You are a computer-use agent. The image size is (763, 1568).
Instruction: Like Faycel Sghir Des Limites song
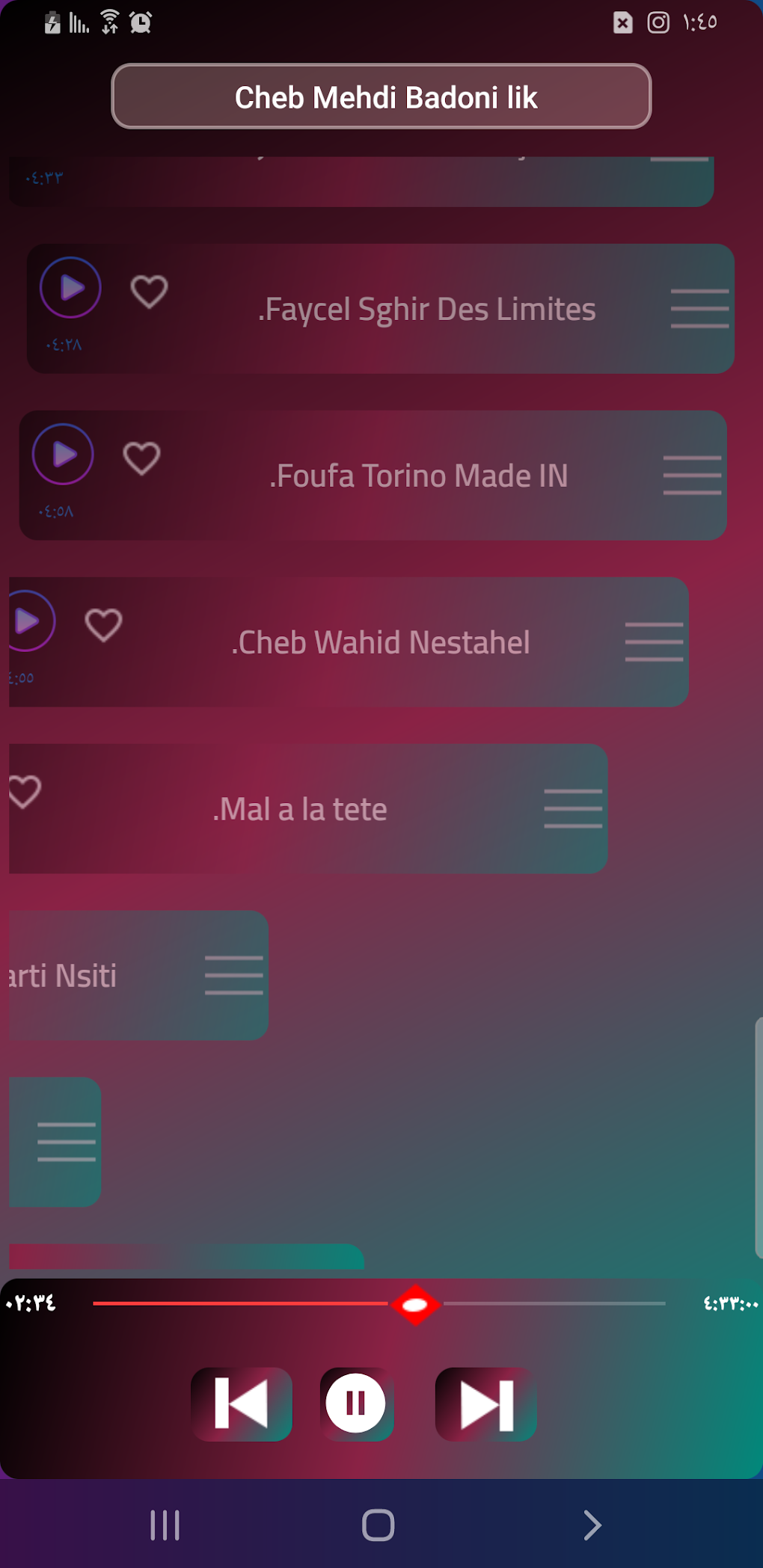click(149, 292)
